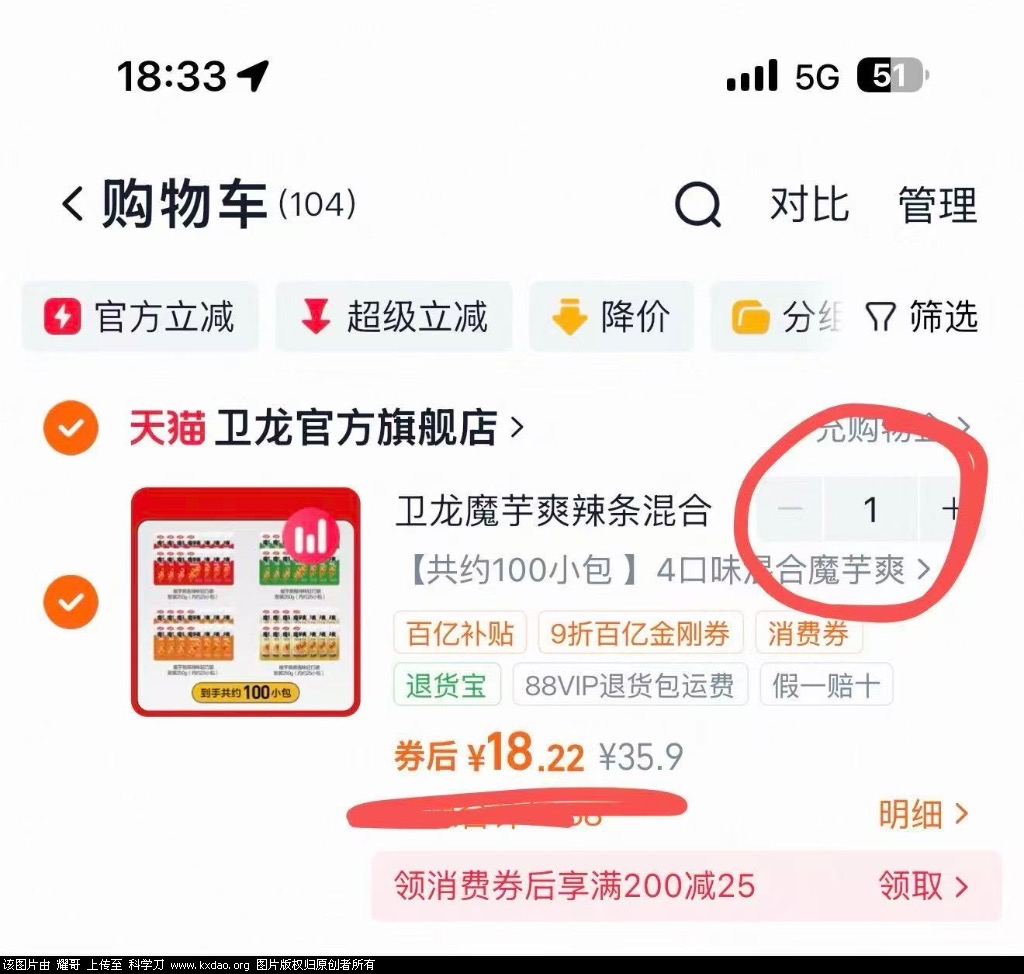This screenshot has height=974, width=1024.
Task: Select the 超级立减 filter chip
Action: (394, 317)
